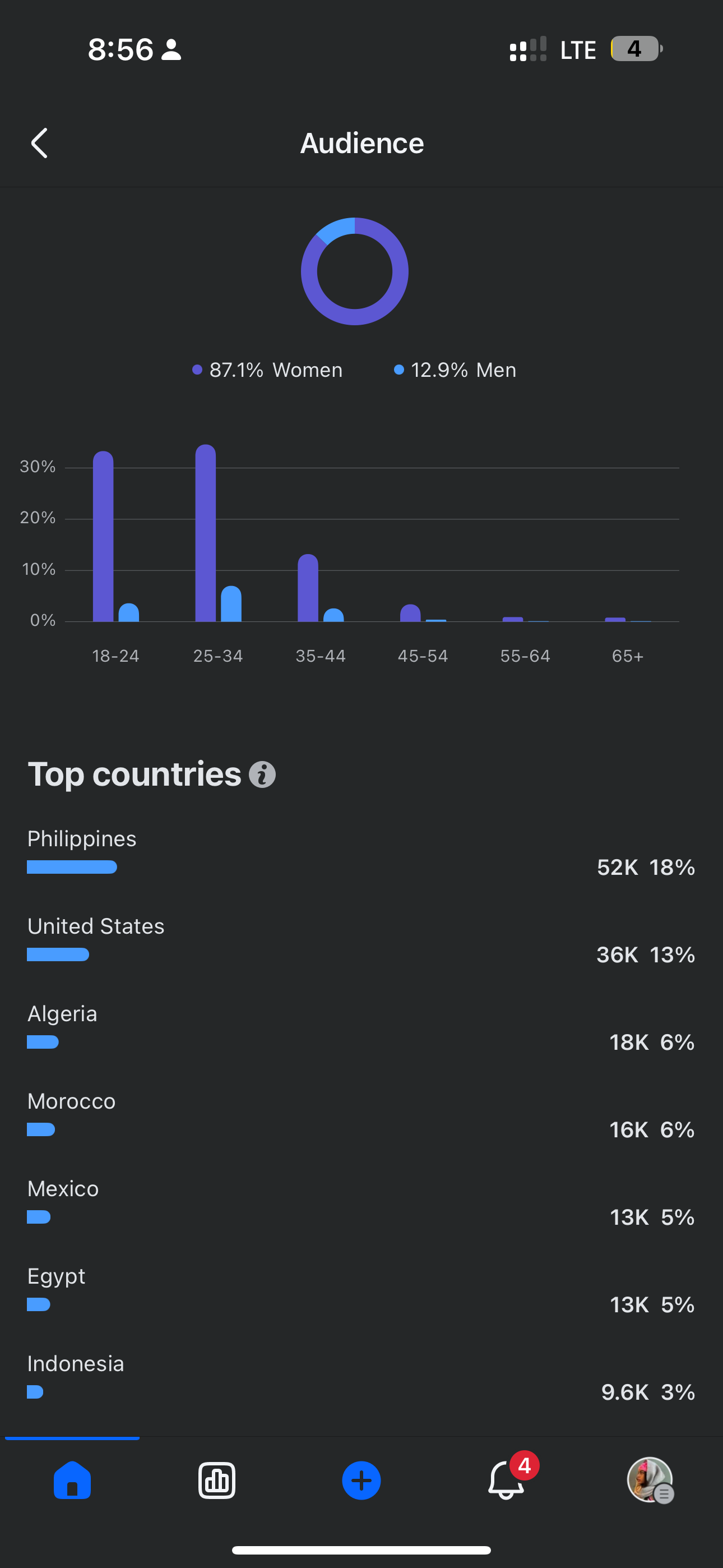Open the profile picture menu tab
The height and width of the screenshot is (1568, 723).
tap(651, 1481)
